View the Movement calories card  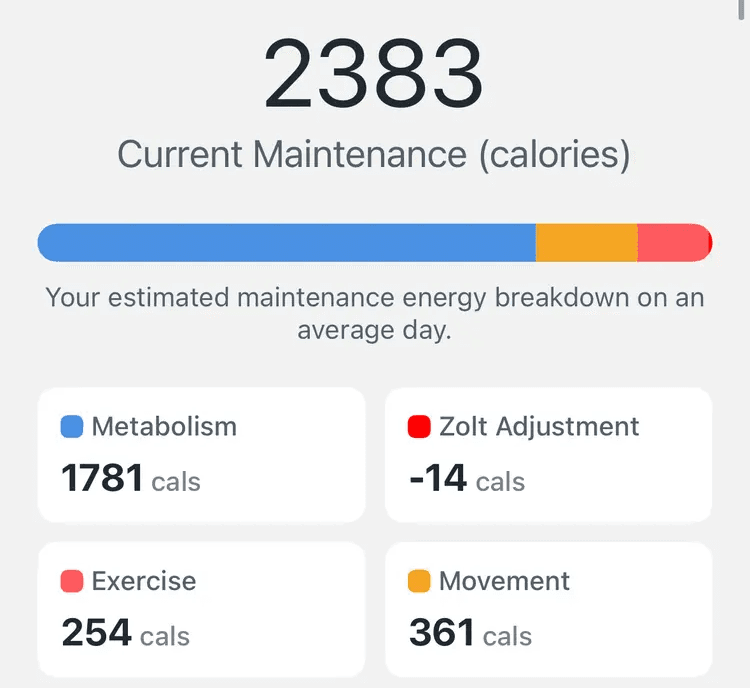[x=548, y=609]
